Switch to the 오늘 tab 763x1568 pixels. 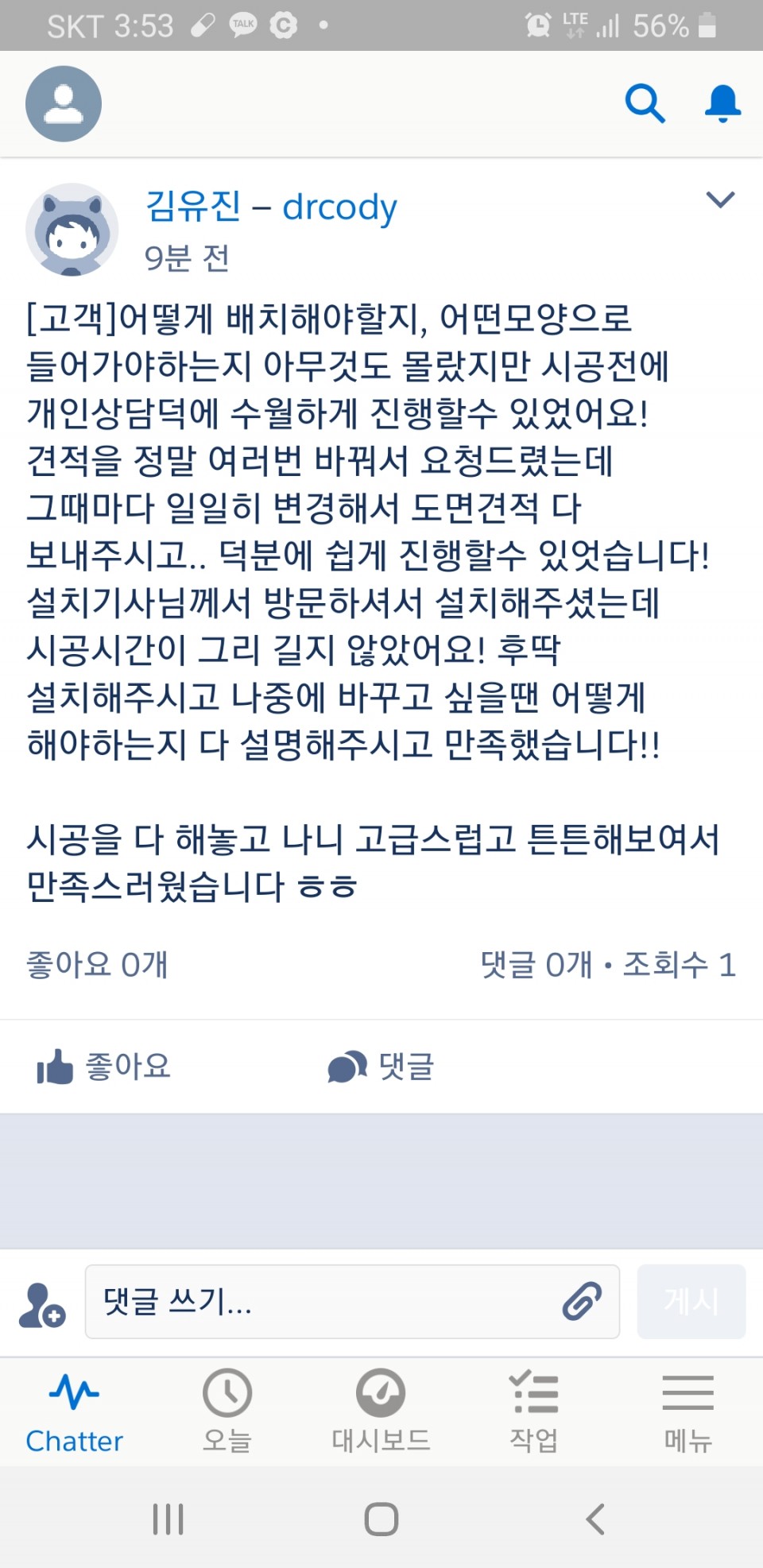tap(227, 1411)
